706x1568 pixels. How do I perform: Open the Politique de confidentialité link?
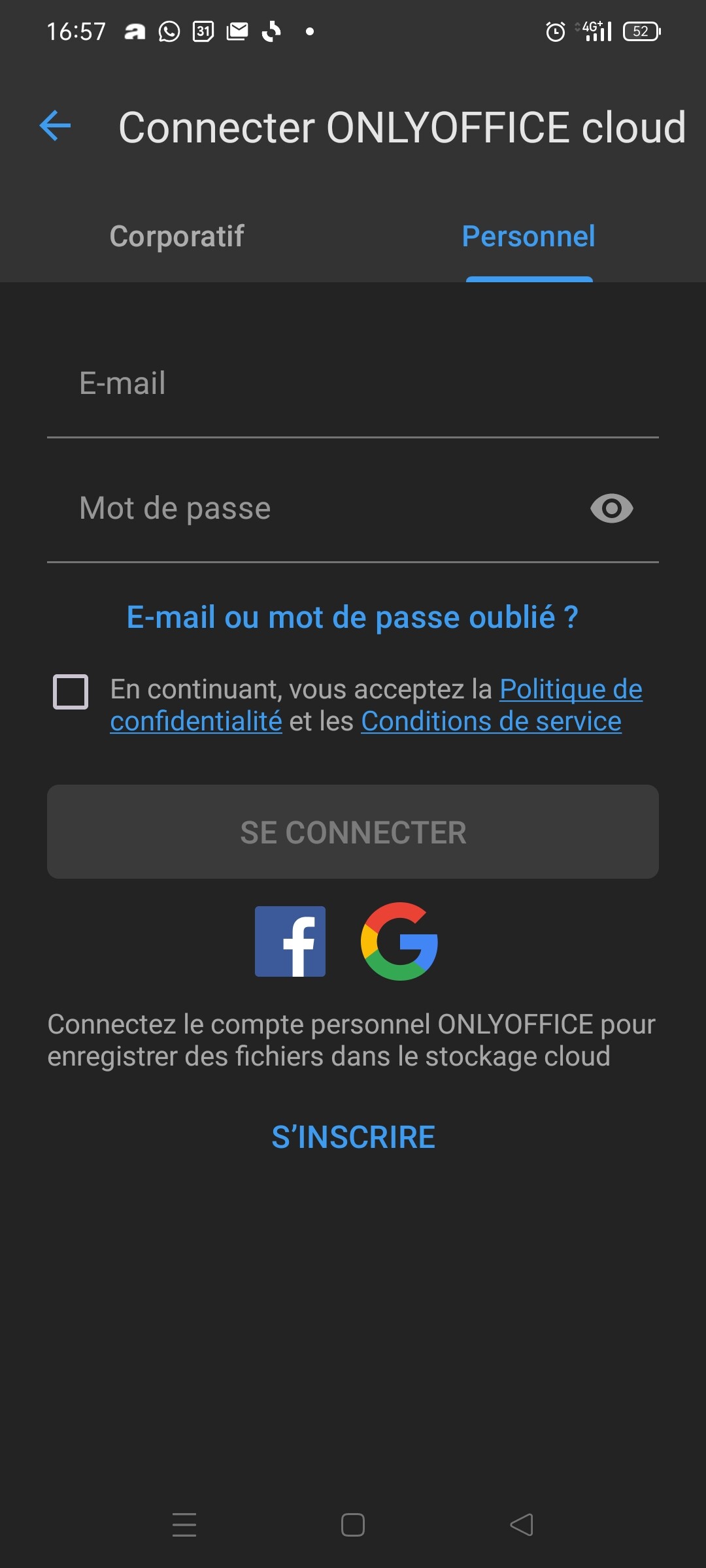(571, 689)
